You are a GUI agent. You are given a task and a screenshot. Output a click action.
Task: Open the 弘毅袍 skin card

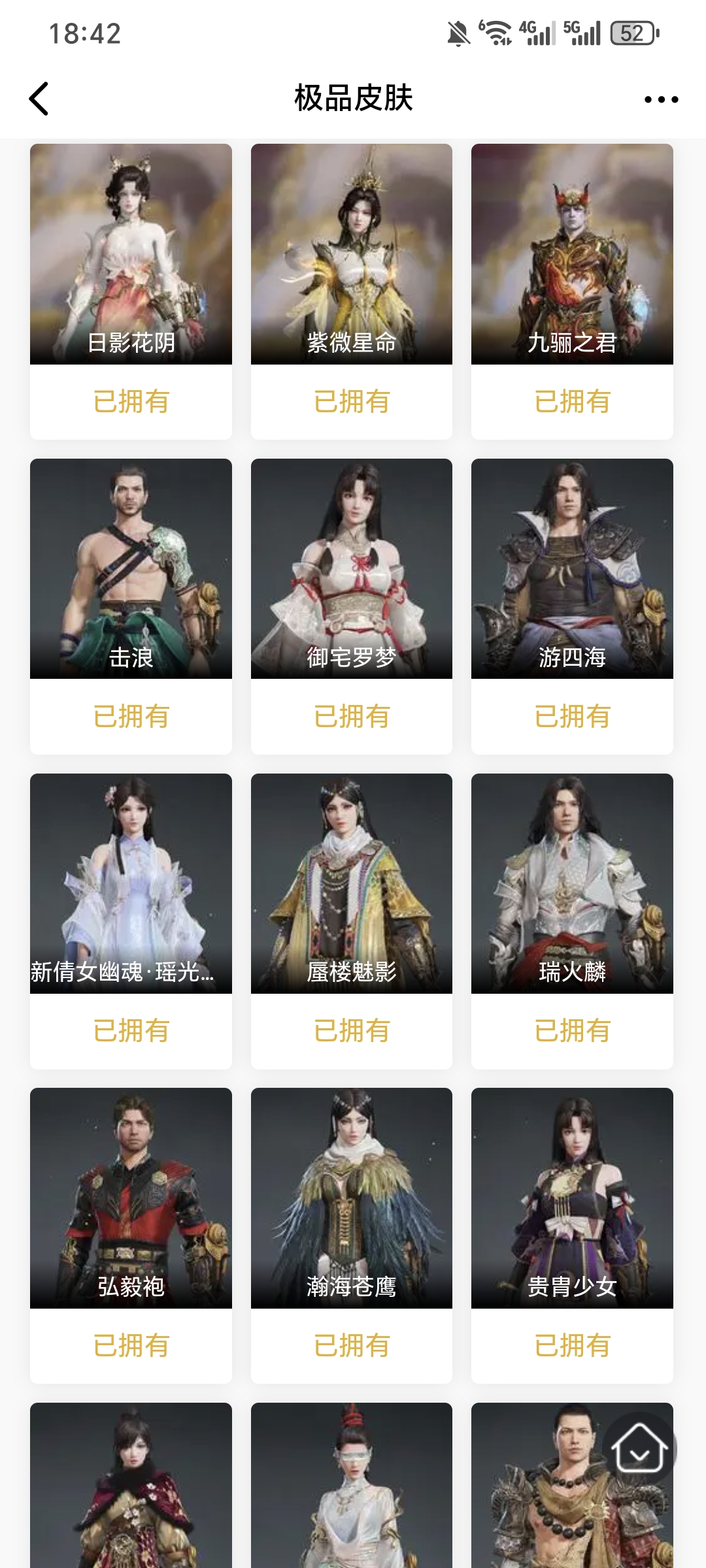pyautogui.click(x=131, y=1198)
